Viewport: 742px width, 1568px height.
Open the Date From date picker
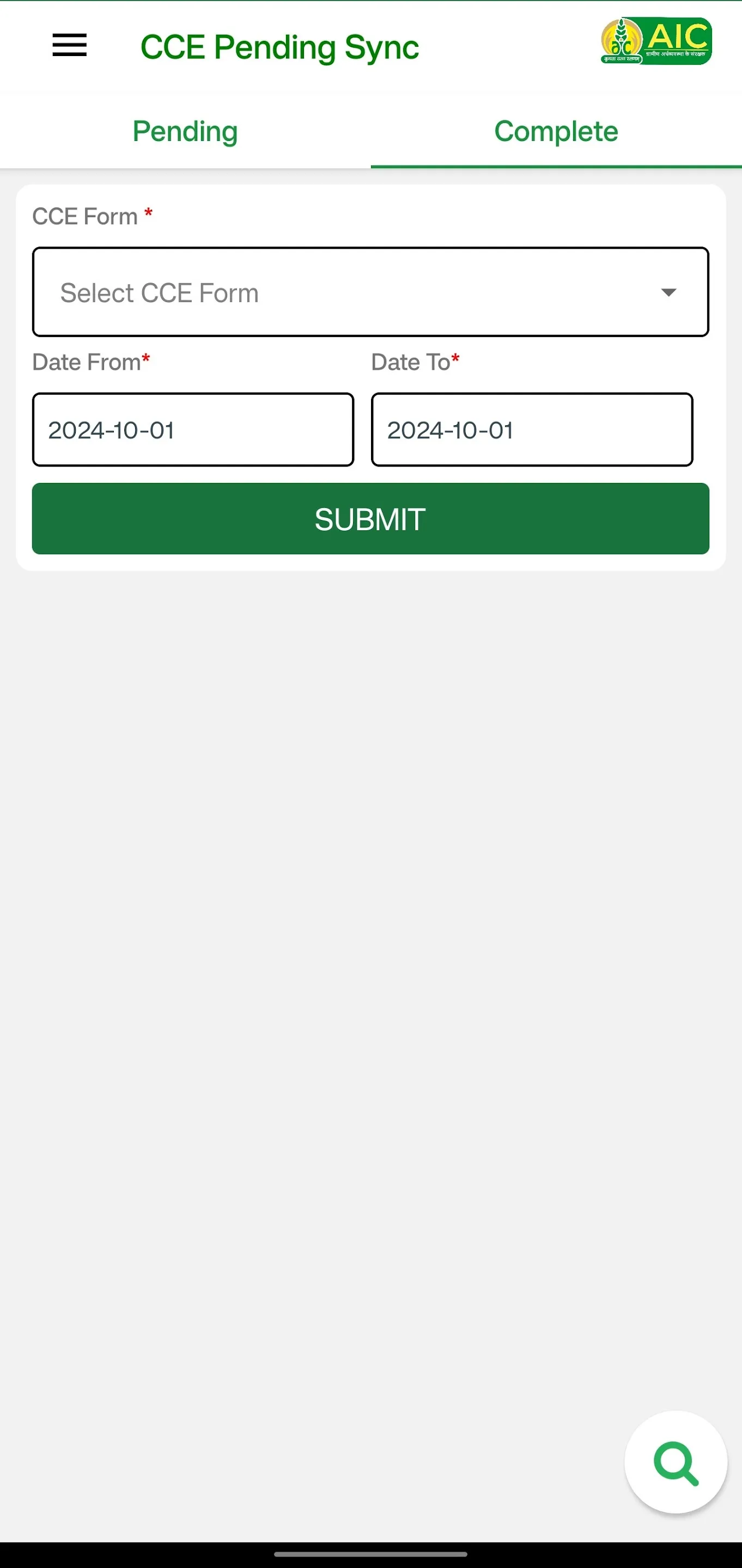tap(192, 430)
